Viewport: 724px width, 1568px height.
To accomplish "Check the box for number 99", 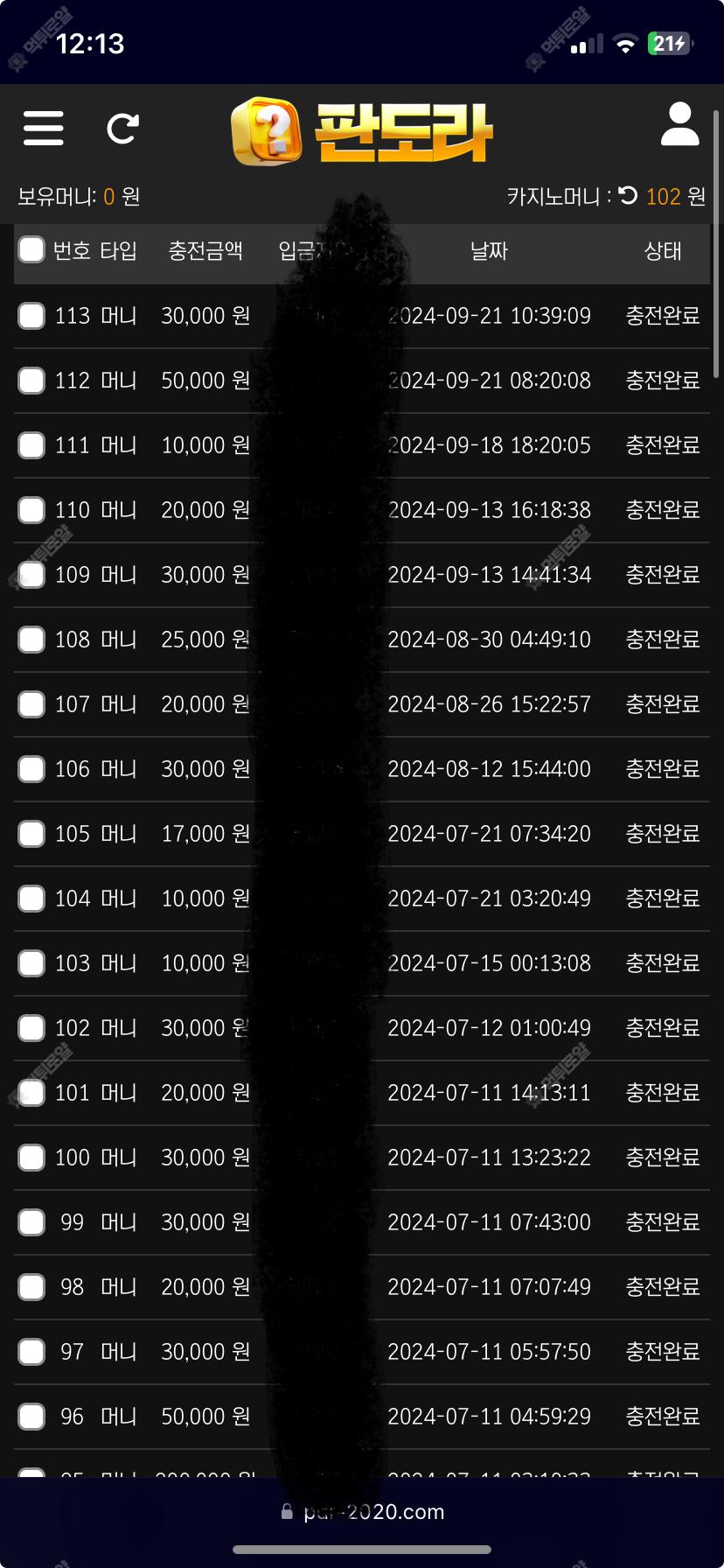I will [x=31, y=1222].
